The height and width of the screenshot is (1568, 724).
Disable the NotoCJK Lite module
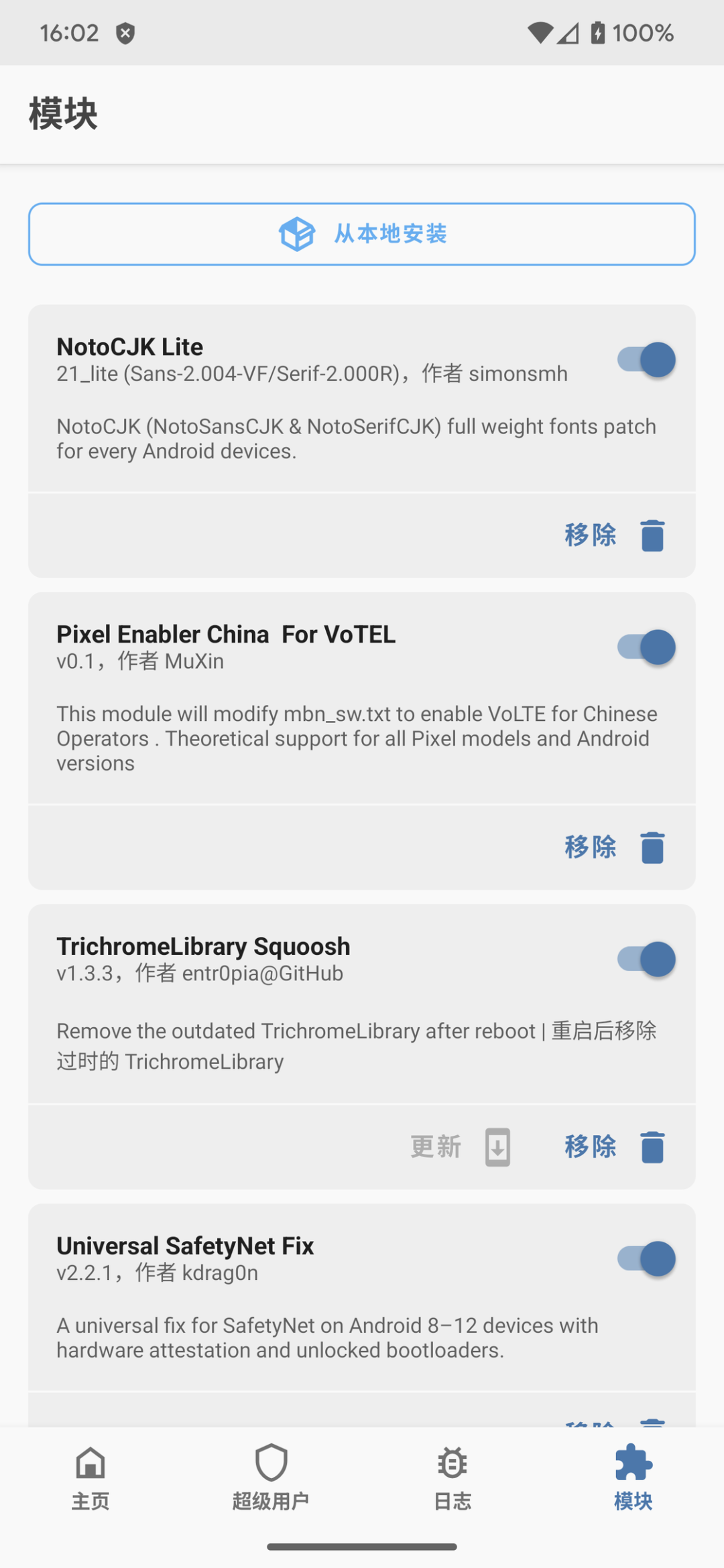646,360
